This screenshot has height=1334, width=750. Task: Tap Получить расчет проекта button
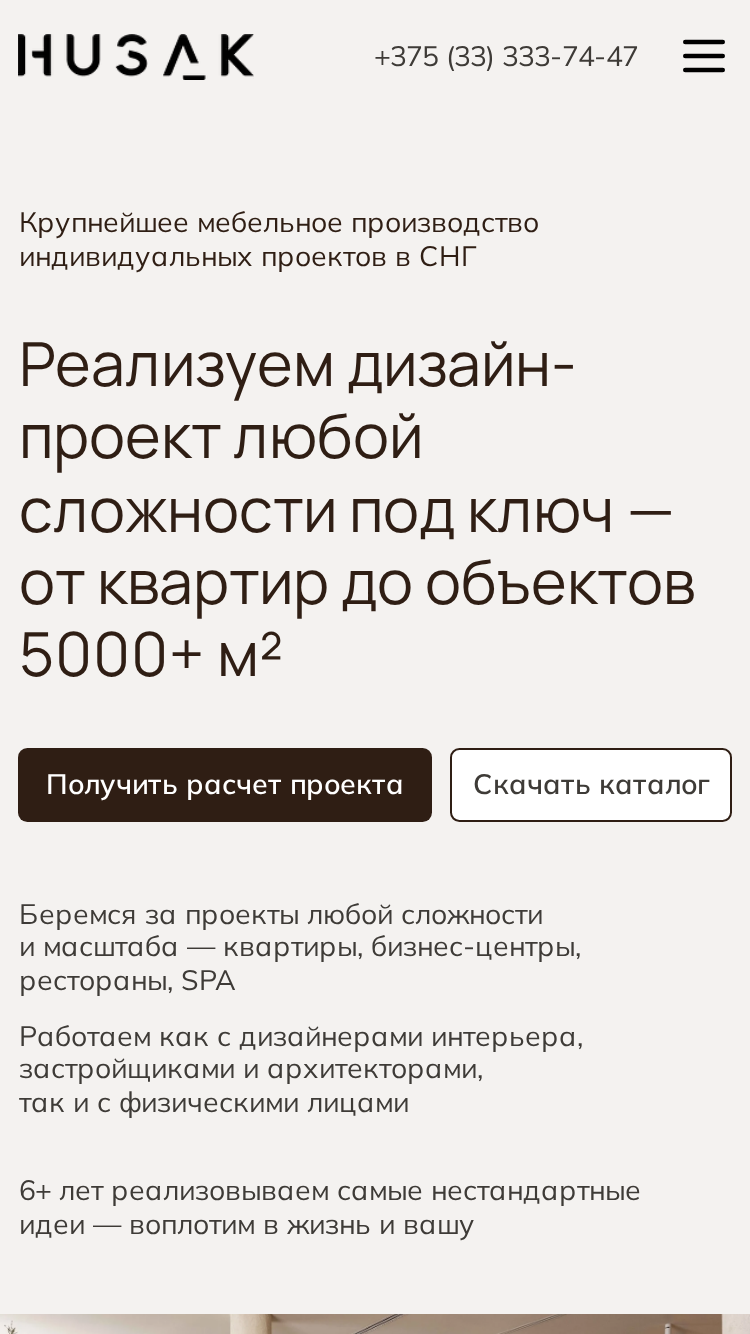(225, 785)
